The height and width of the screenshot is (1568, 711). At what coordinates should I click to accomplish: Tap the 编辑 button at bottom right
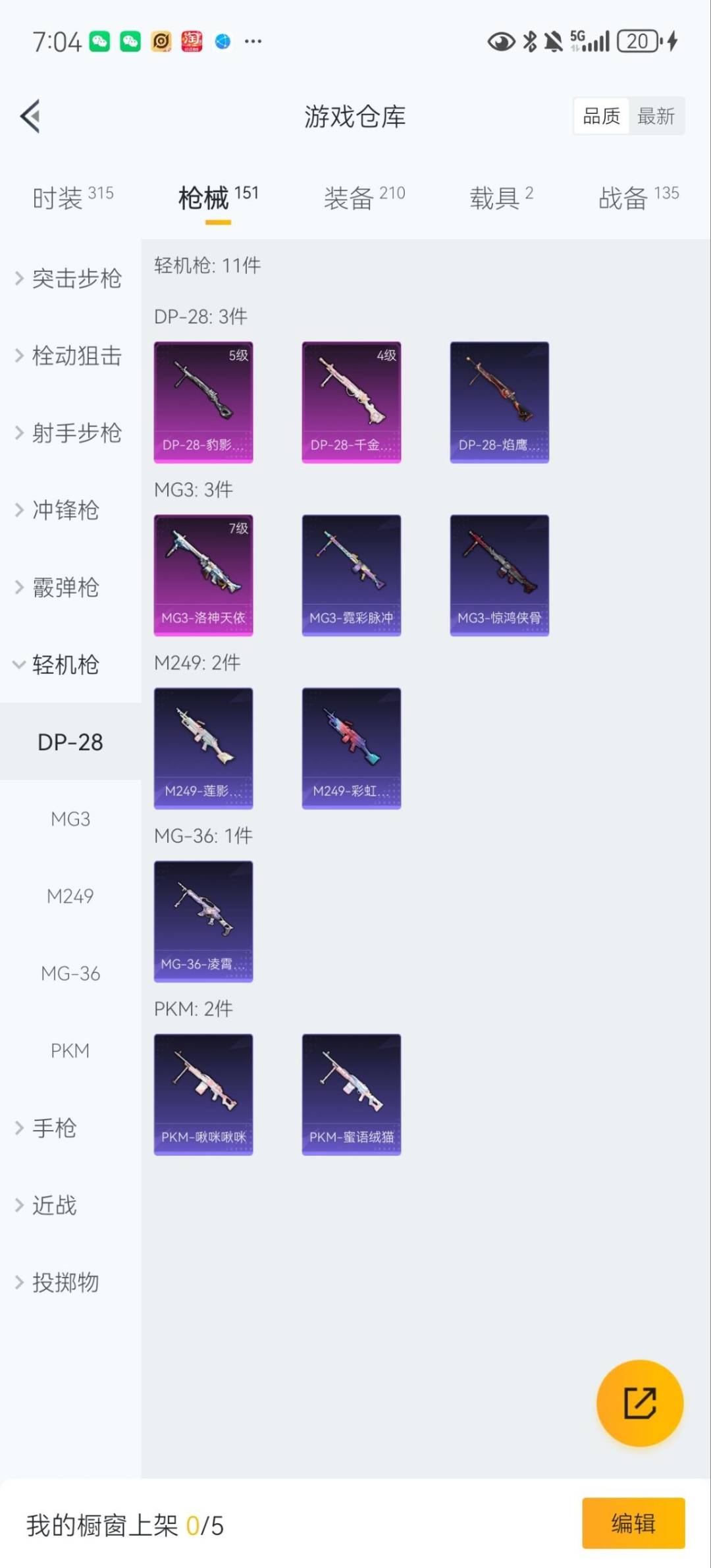pyautogui.click(x=633, y=1523)
